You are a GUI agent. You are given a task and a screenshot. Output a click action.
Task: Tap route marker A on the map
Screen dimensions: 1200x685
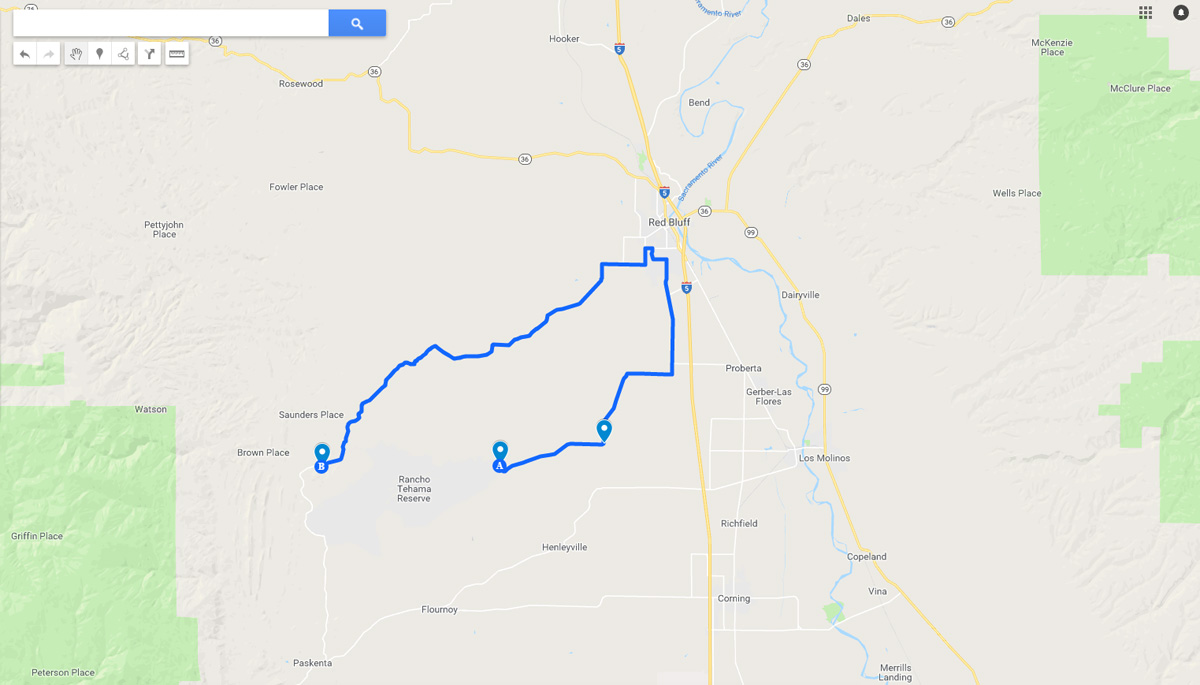click(500, 456)
